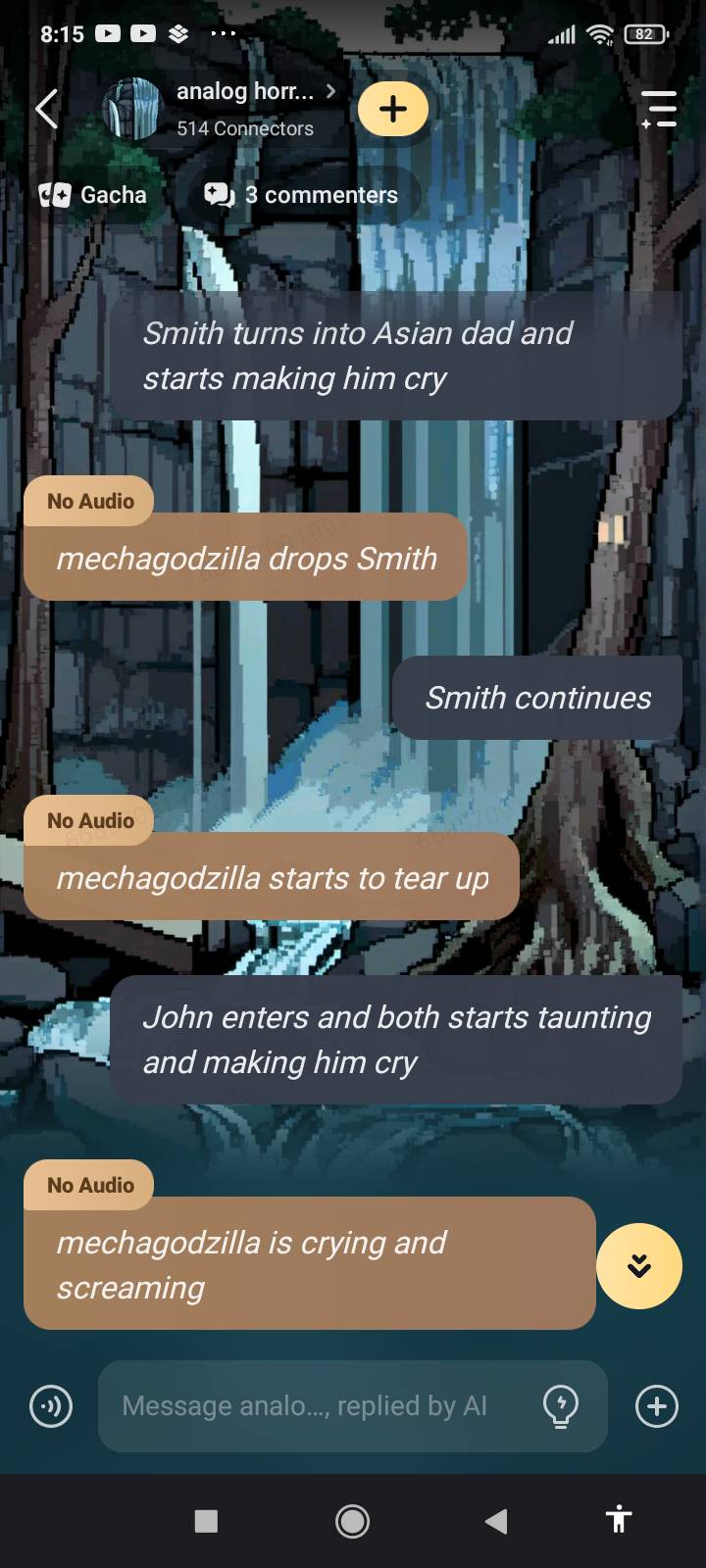Tap No Audio on the crying and screaming message
This screenshot has height=1568, width=706.
click(x=90, y=1185)
